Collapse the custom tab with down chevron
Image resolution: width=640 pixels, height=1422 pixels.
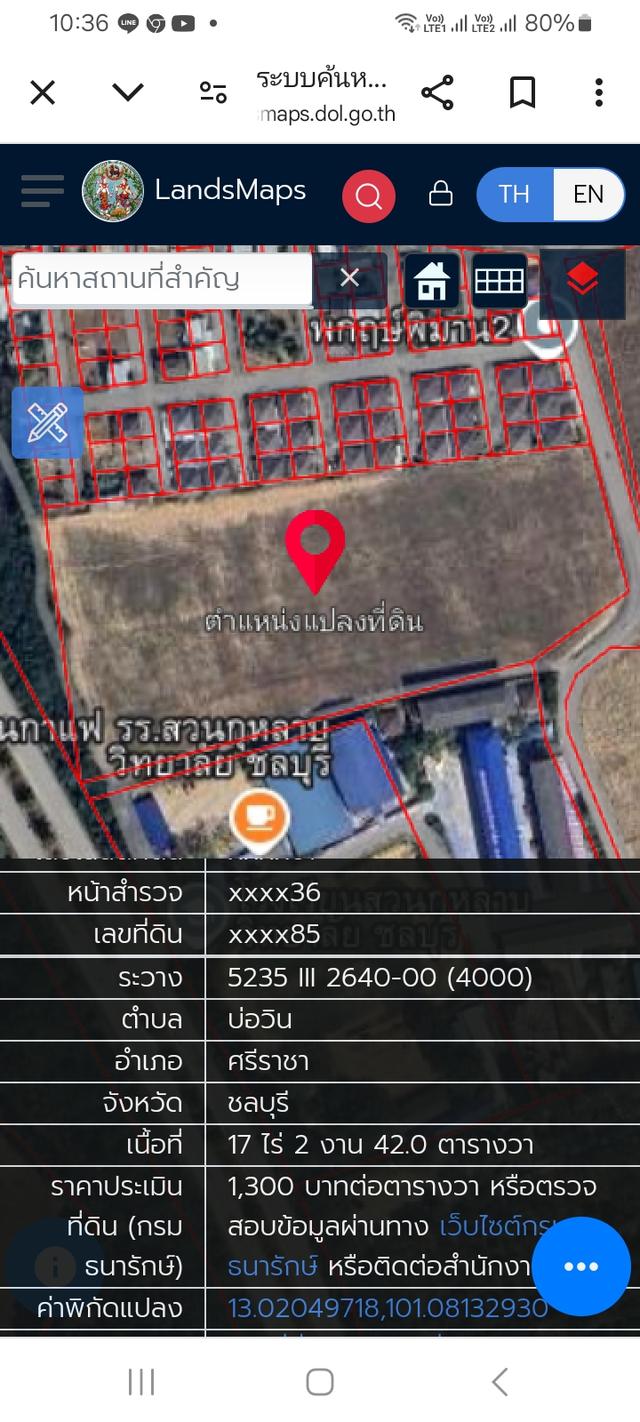(x=128, y=93)
